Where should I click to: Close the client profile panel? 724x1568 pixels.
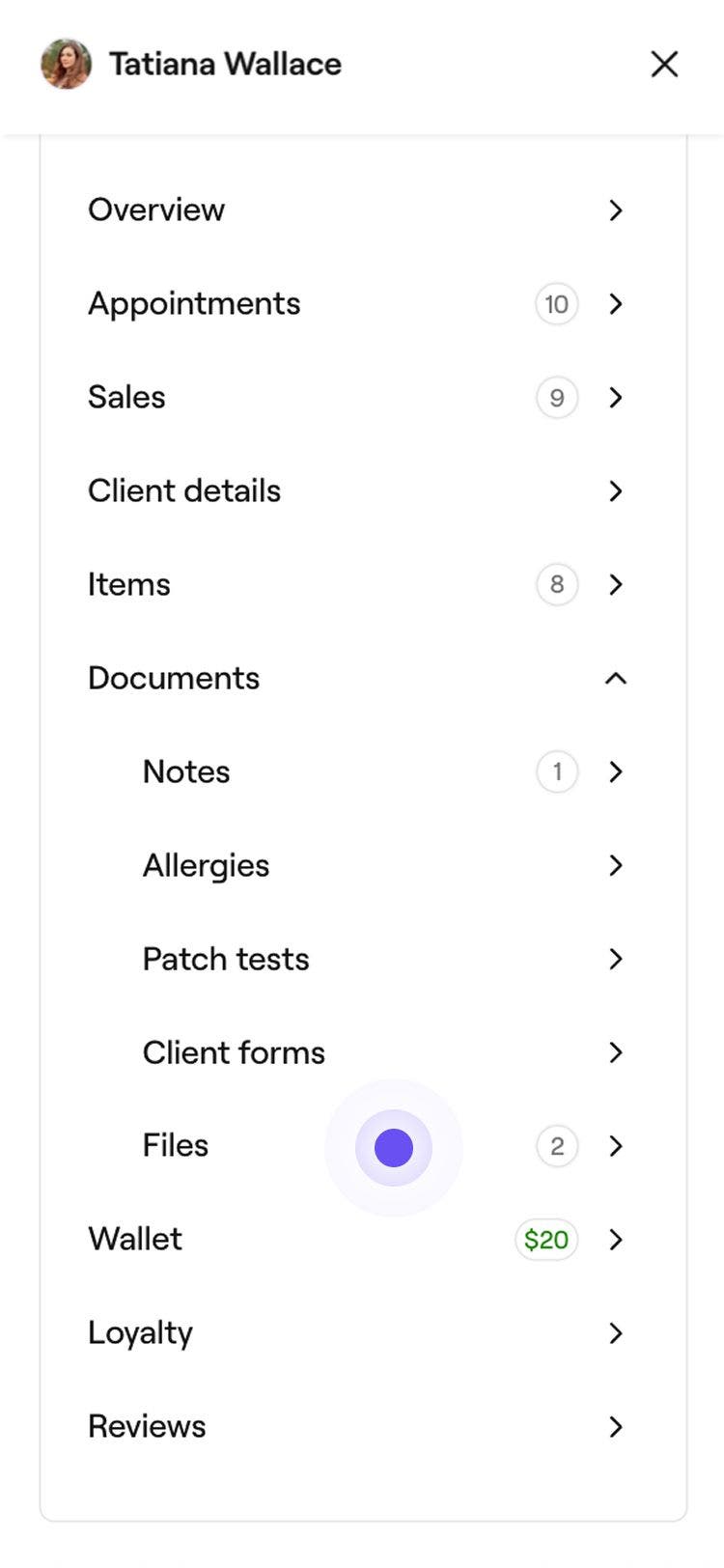coord(664,64)
